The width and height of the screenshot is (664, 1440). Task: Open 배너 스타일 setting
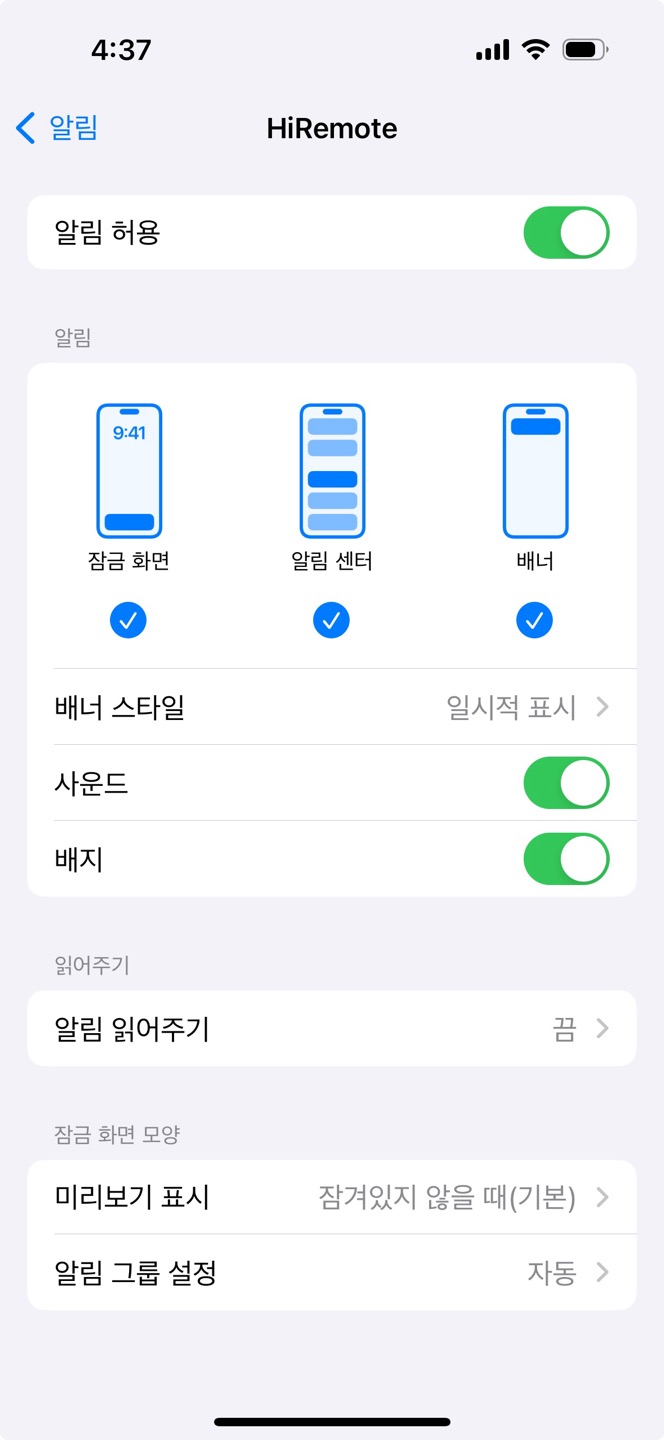(331, 708)
